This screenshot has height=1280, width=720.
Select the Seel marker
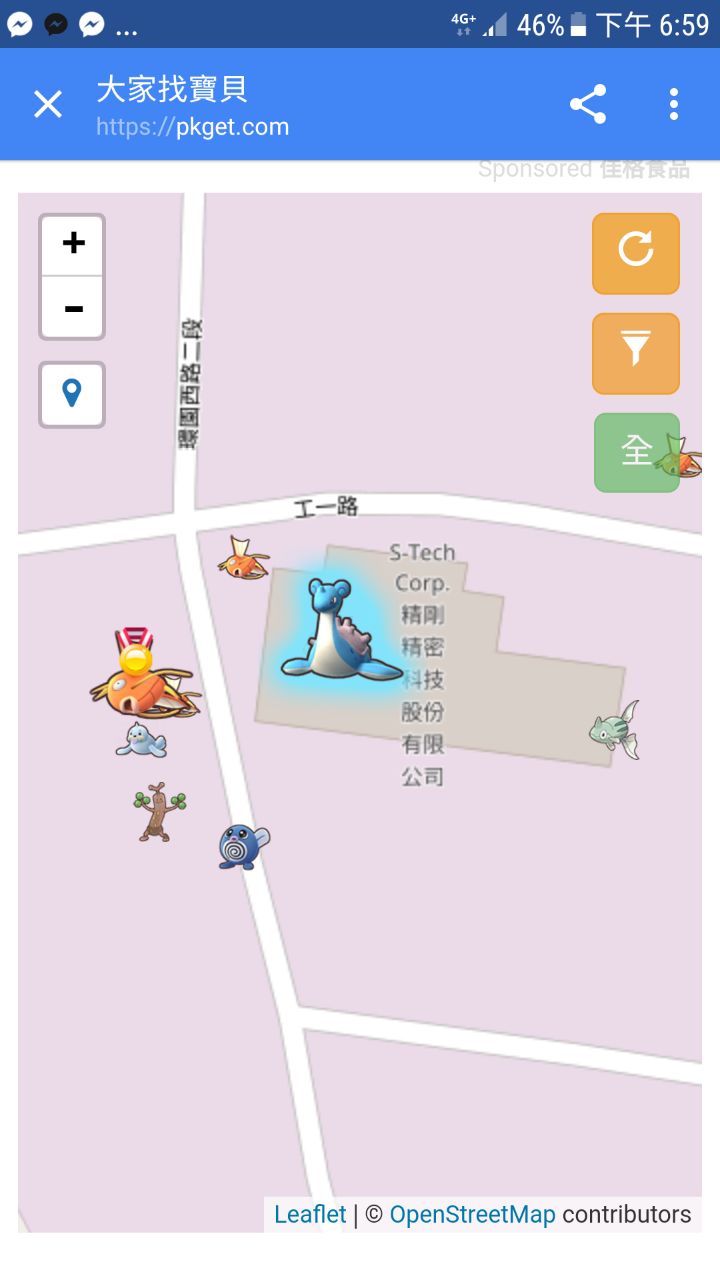(x=141, y=741)
